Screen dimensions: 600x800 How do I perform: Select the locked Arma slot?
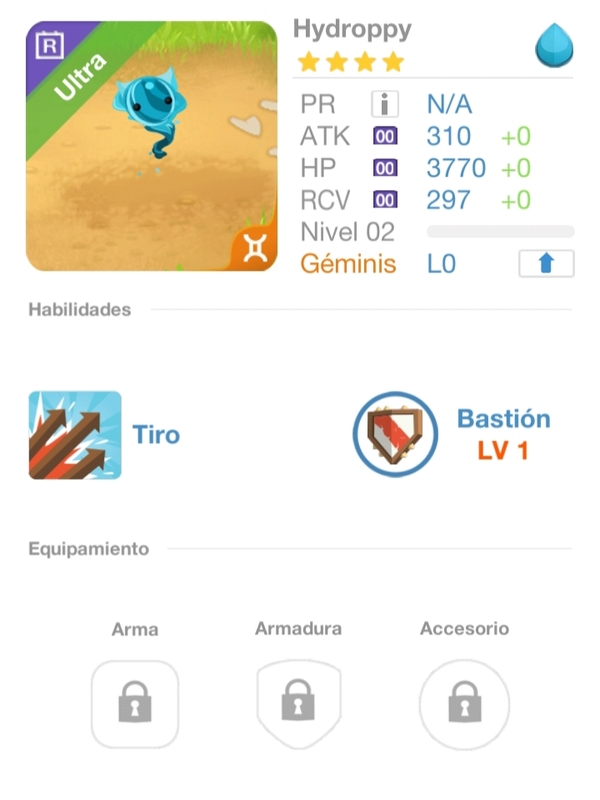[134, 703]
